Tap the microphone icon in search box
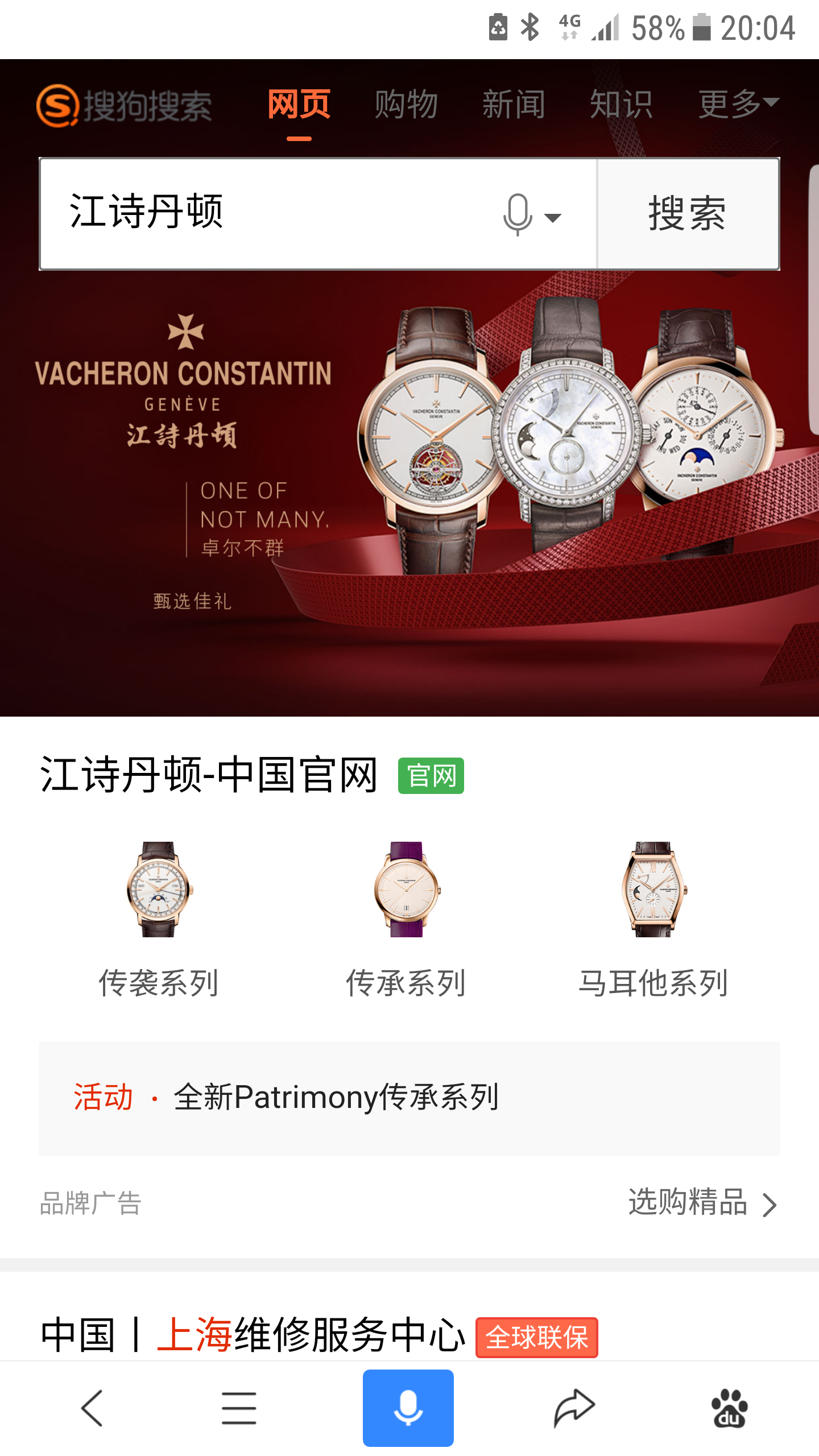819x1456 pixels. (519, 215)
